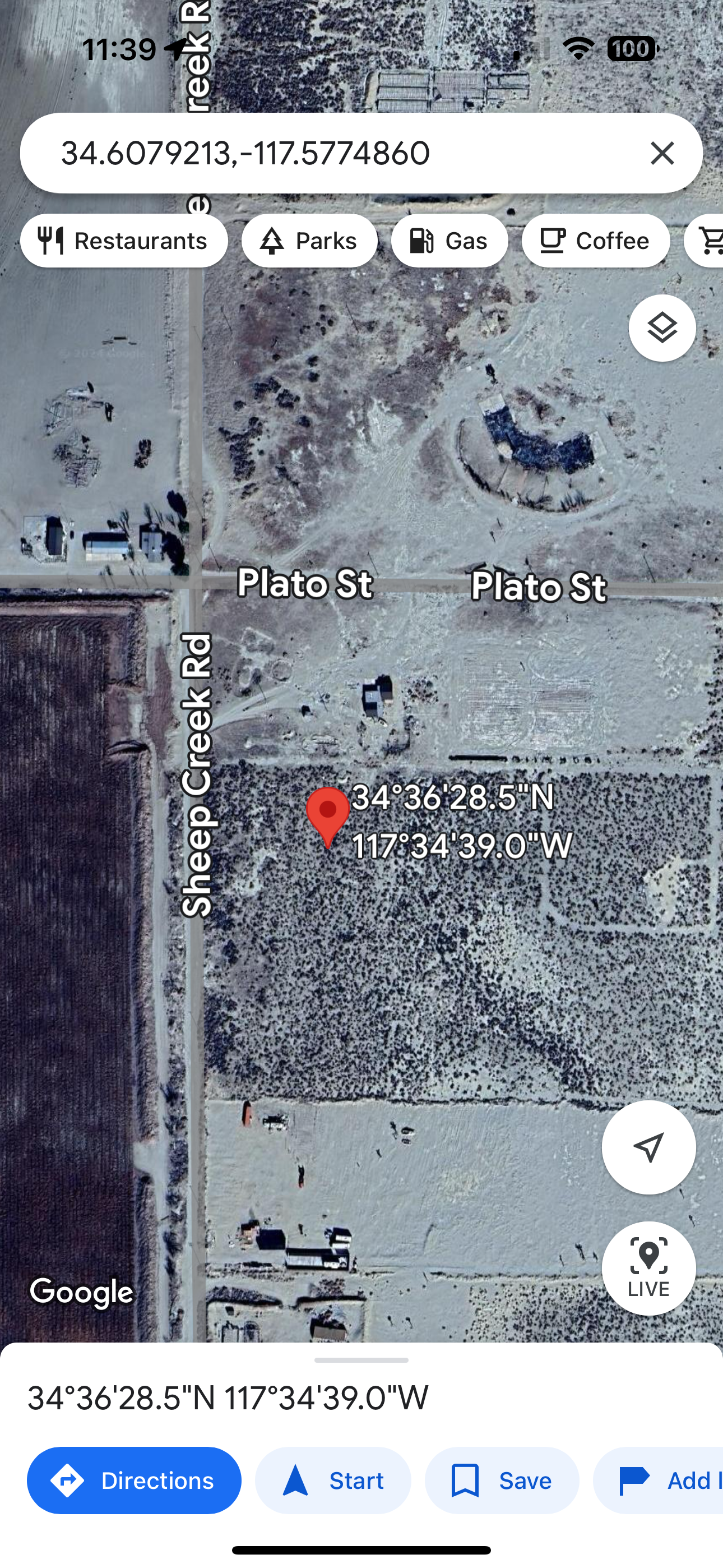Open Live View
The image size is (723, 1568).
(x=648, y=1268)
